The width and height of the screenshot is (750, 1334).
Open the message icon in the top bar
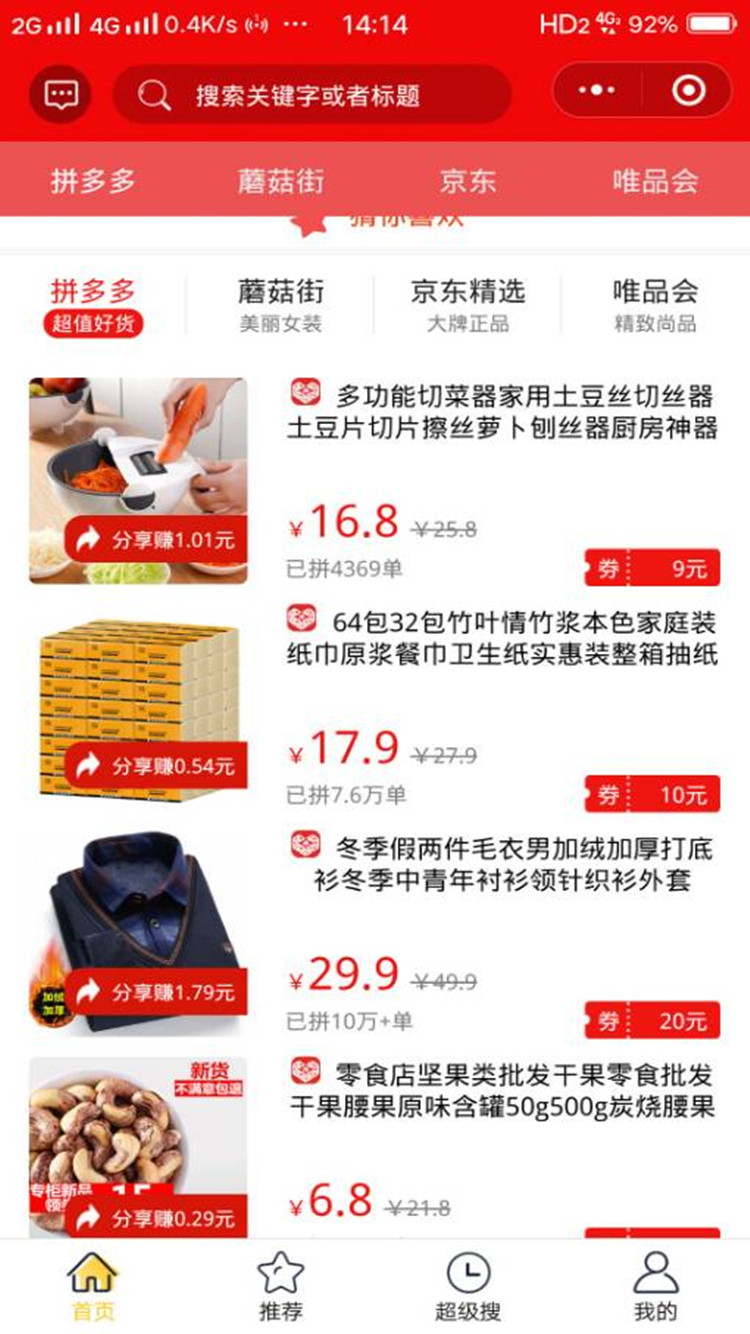[x=61, y=95]
